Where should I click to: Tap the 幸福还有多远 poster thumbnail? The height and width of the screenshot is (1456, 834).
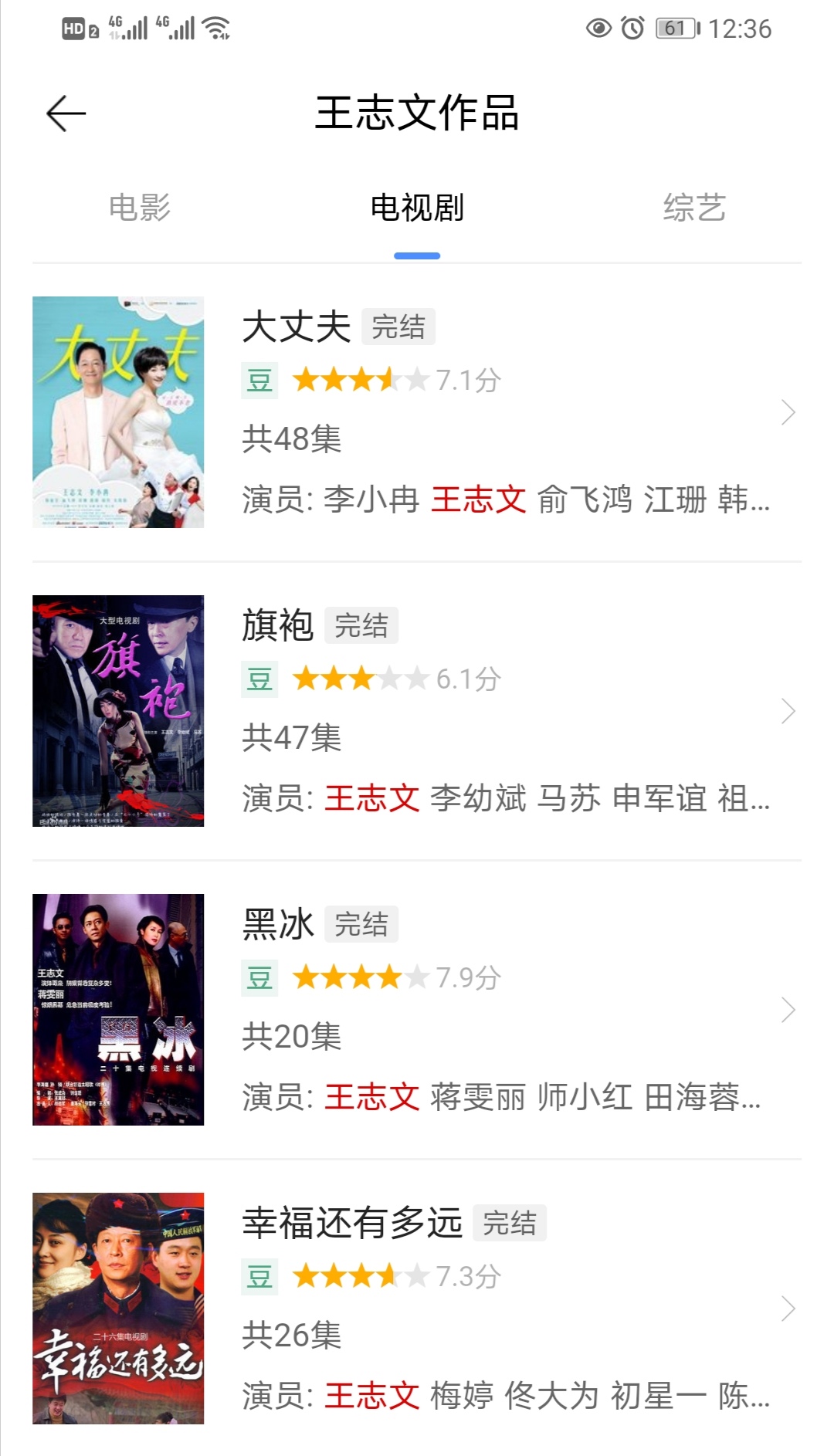[118, 1309]
